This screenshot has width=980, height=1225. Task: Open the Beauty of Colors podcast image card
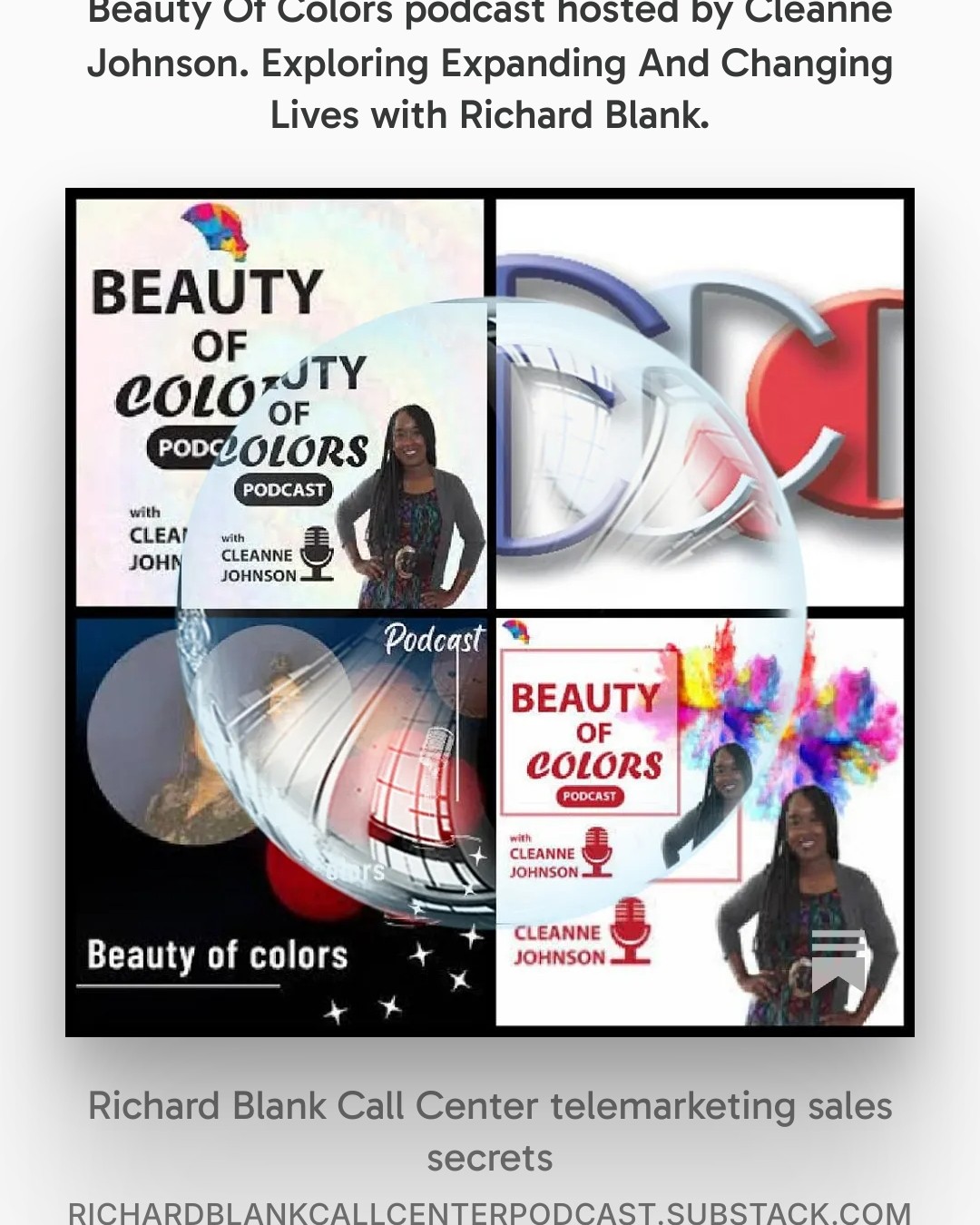[490, 612]
